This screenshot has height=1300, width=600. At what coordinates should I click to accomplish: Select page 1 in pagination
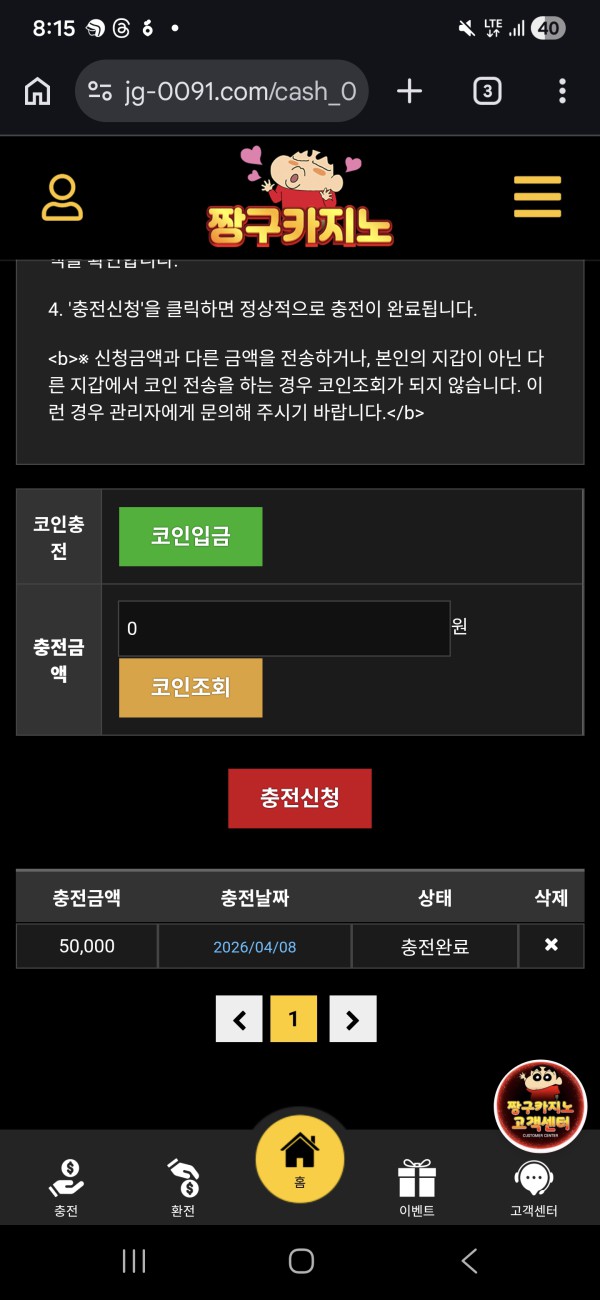tap(293, 1019)
